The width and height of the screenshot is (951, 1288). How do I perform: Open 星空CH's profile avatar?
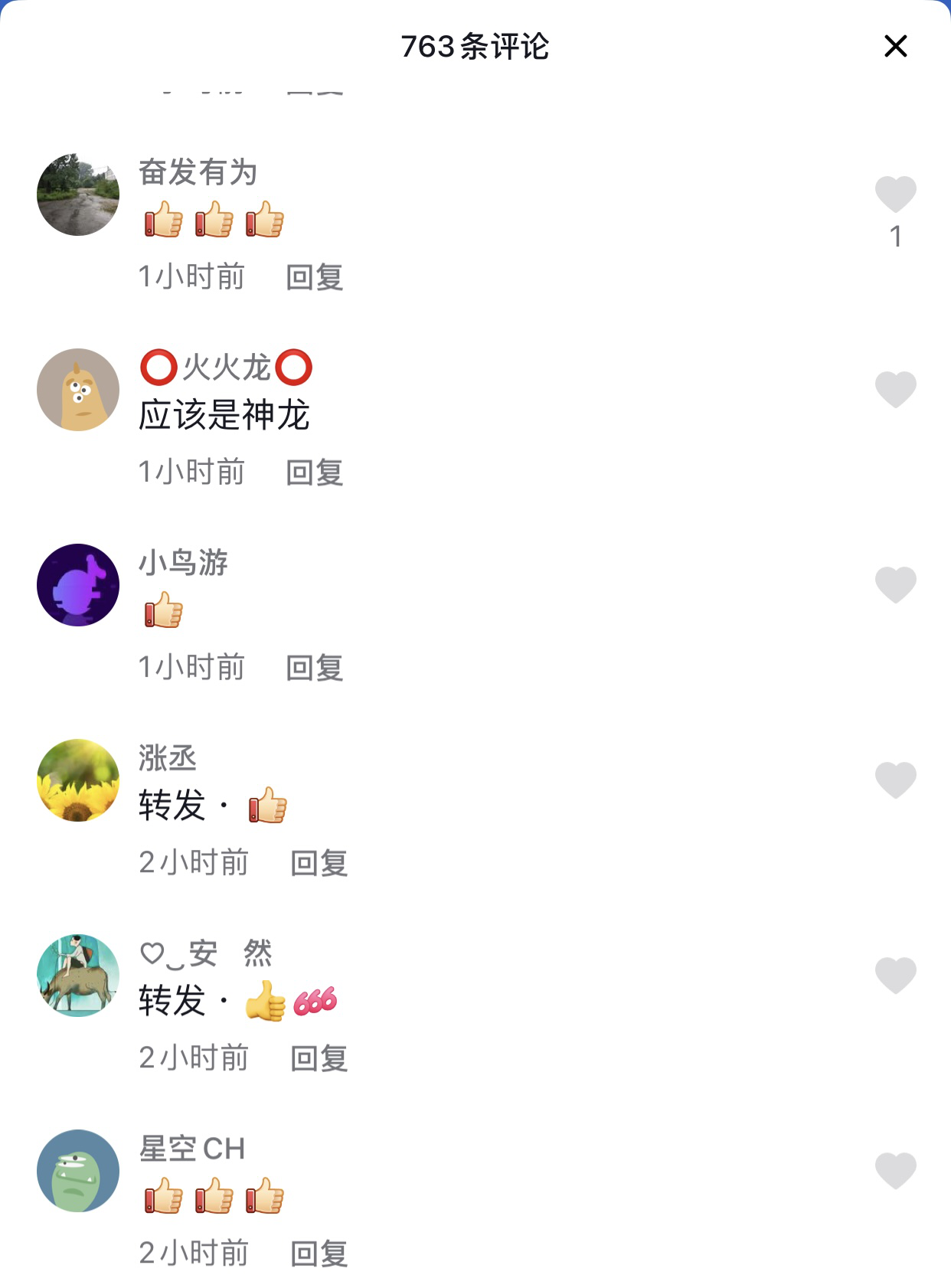click(x=78, y=1171)
